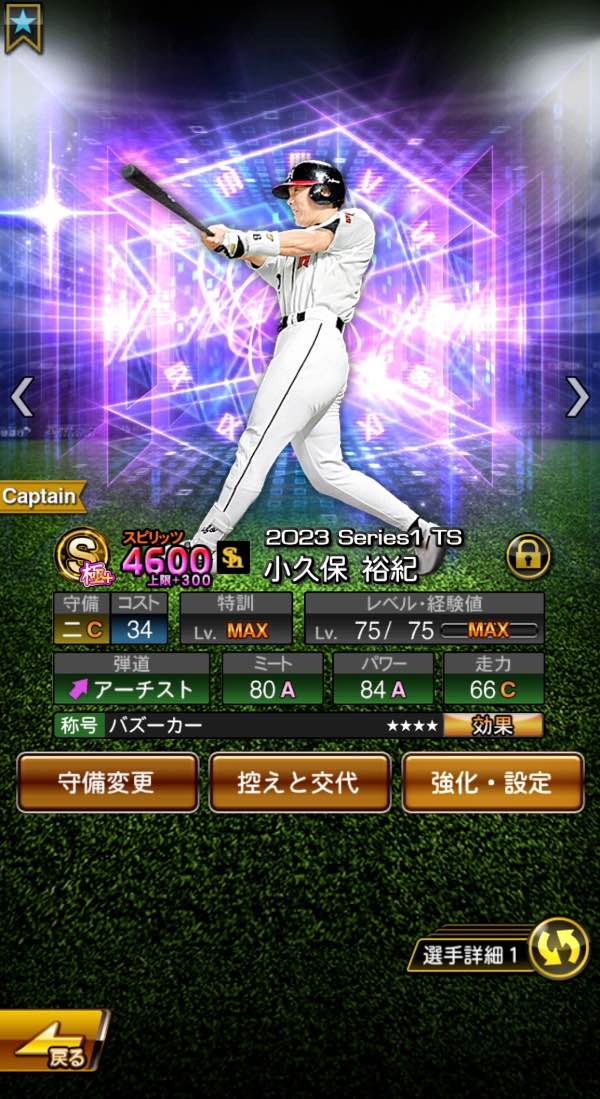Viewport: 600px width, 1099px height.
Task: Open the 効果 title effect button
Action: tap(493, 725)
